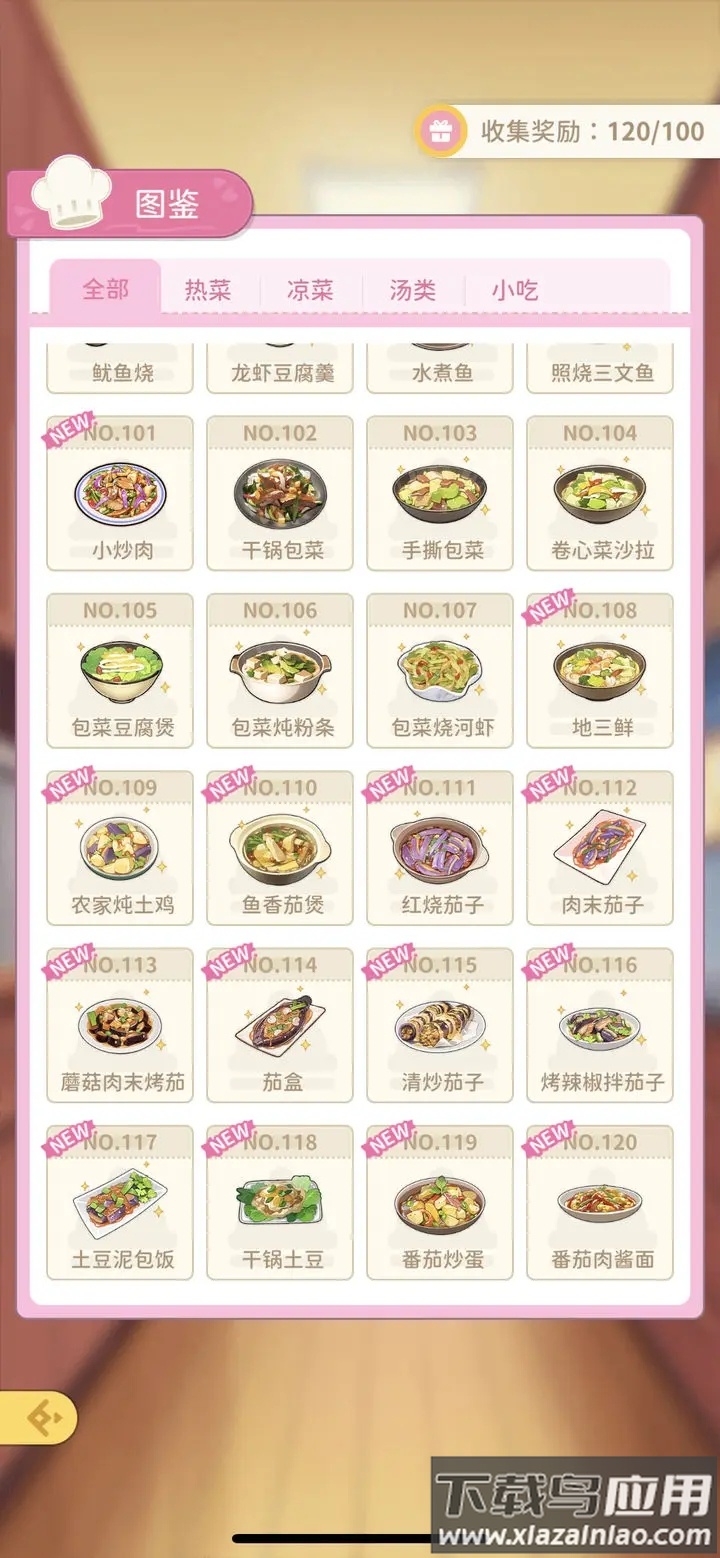Screen dimensions: 720x1558
Task: Select the 全部 tab
Action: pos(106,290)
